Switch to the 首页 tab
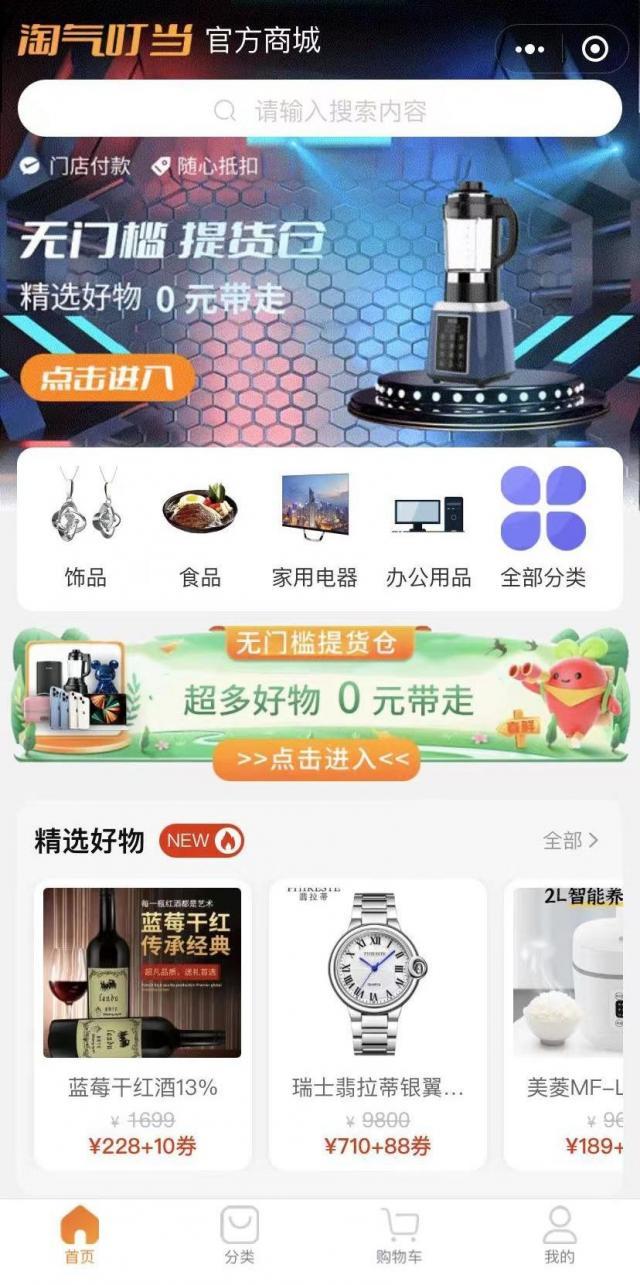 pyautogui.click(x=80, y=1236)
